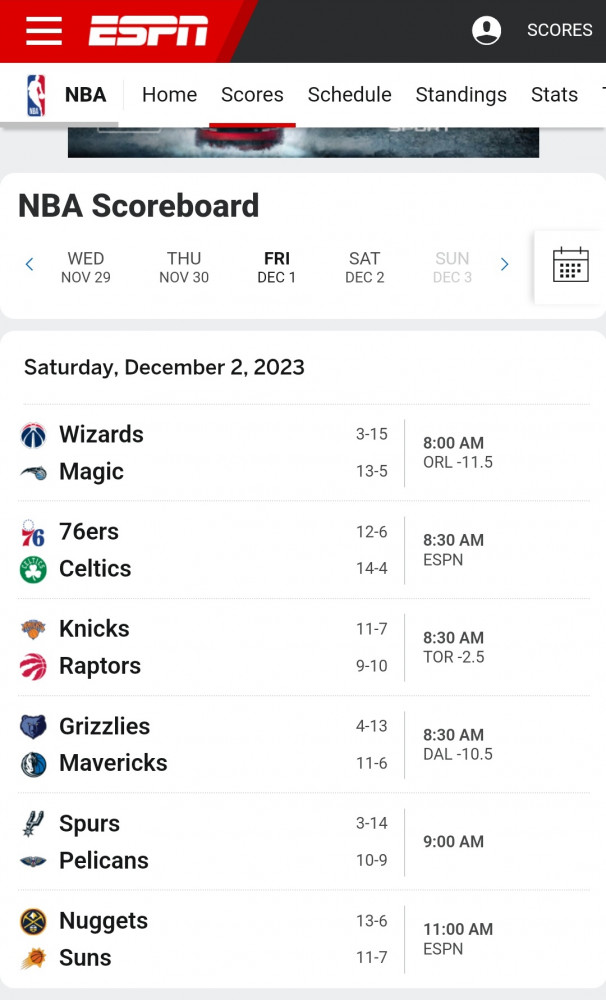606x1000 pixels.
Task: Open the user profile icon
Action: click(486, 30)
